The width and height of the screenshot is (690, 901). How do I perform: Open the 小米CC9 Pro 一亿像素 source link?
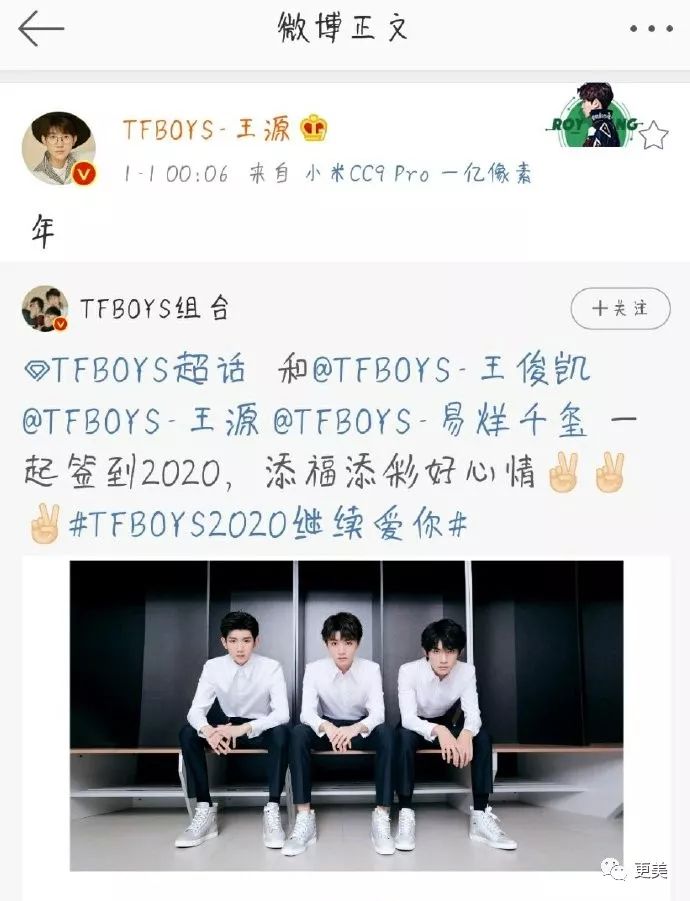419,173
